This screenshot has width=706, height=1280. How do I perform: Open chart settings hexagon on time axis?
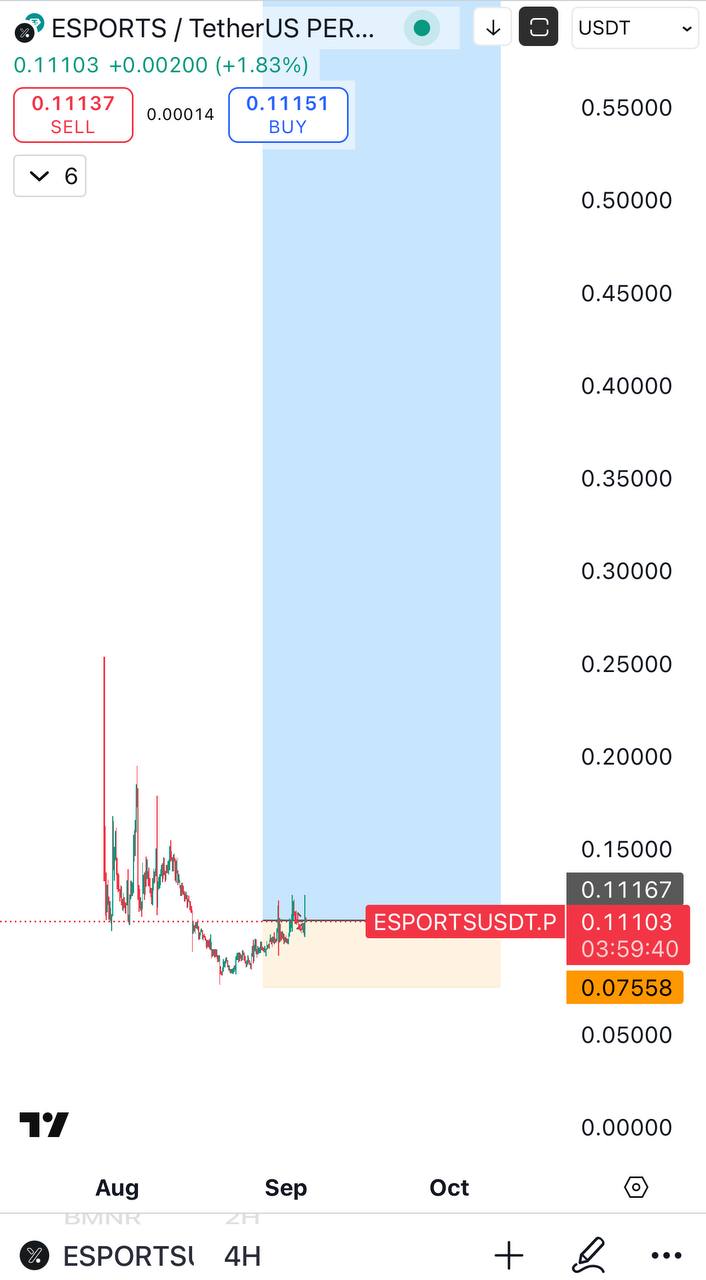click(636, 1187)
